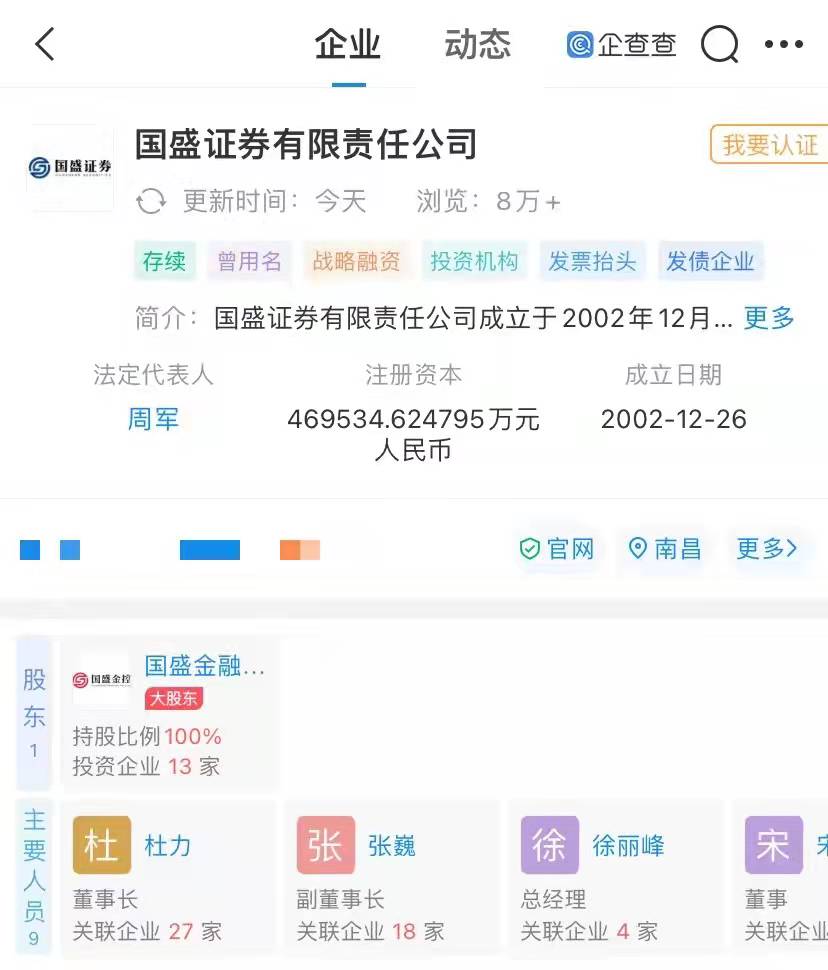Open the 发票抬头 tag
Image resolution: width=828 pixels, height=970 pixels.
tap(592, 262)
